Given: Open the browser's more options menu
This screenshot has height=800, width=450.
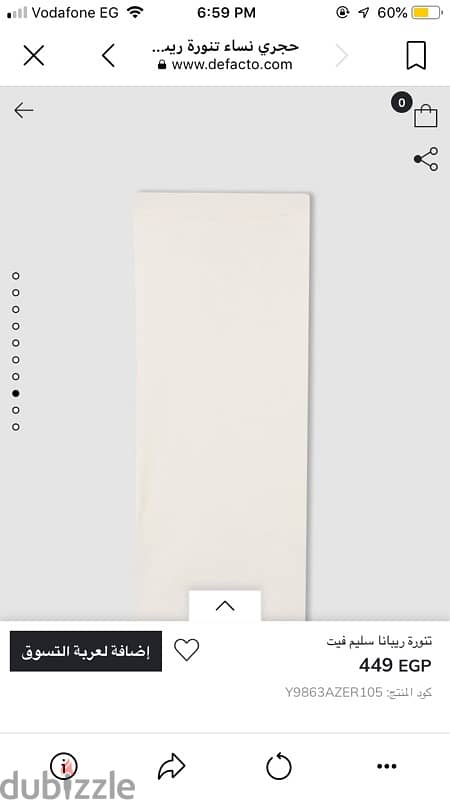Looking at the screenshot, I should point(387,766).
